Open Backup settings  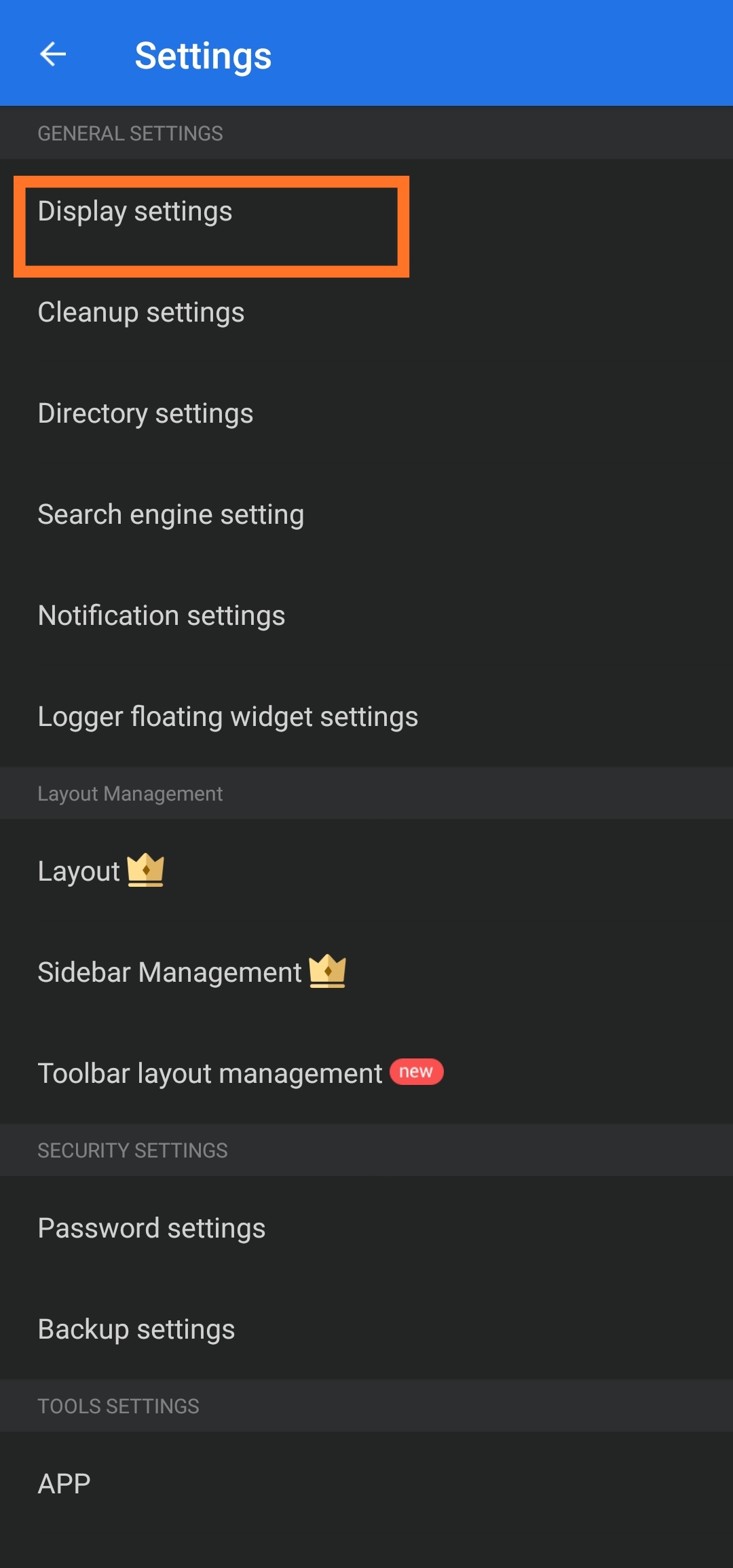366,1329
